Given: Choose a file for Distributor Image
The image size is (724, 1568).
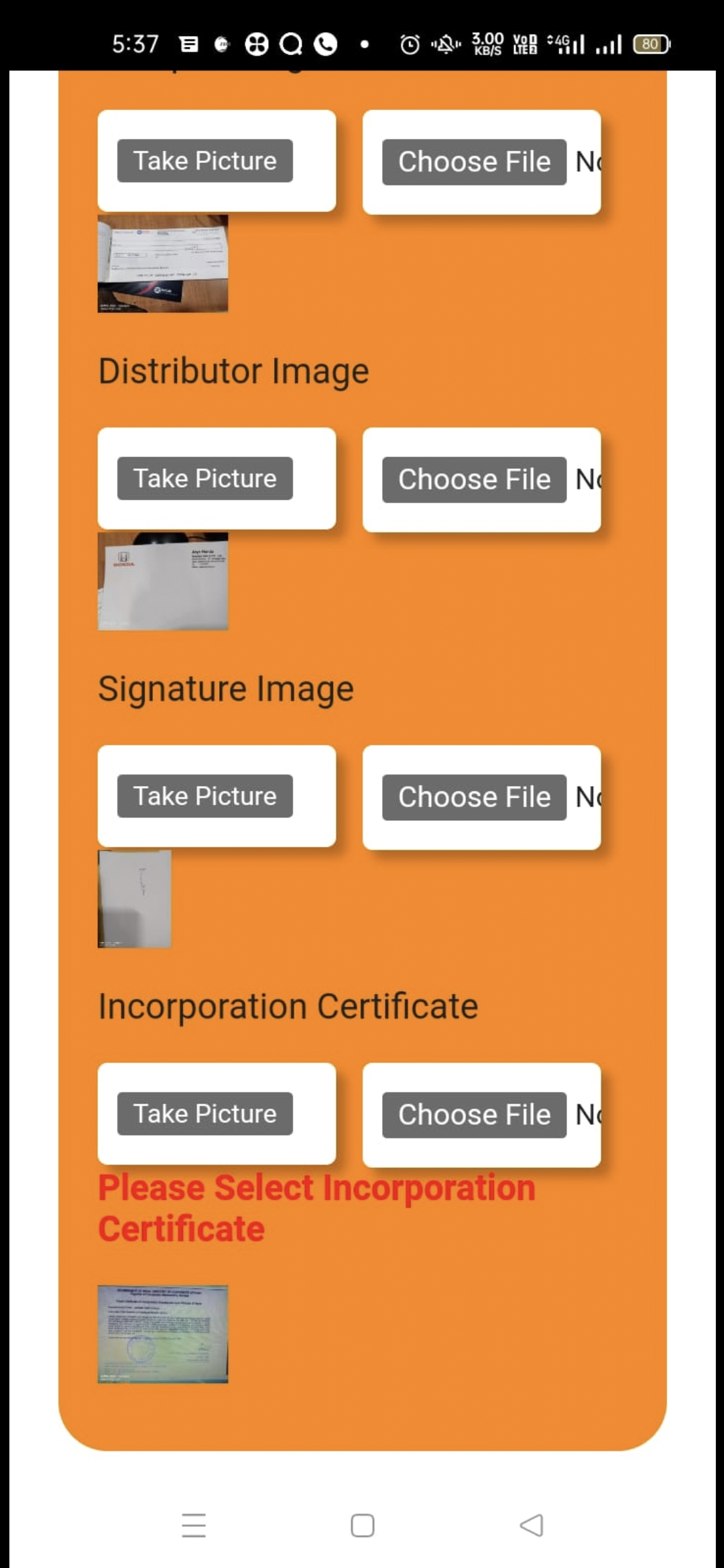Looking at the screenshot, I should click(x=474, y=480).
